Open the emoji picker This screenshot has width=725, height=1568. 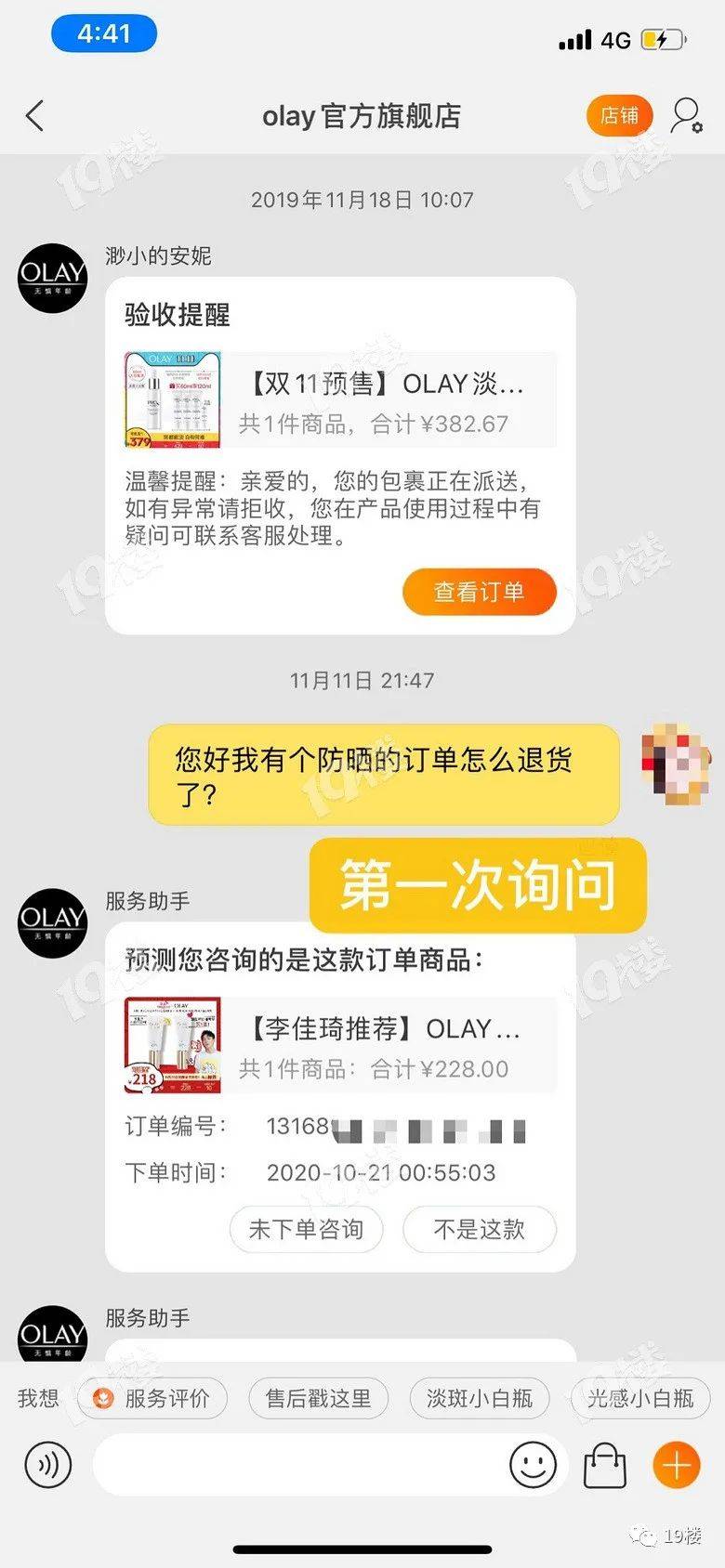533,1465
